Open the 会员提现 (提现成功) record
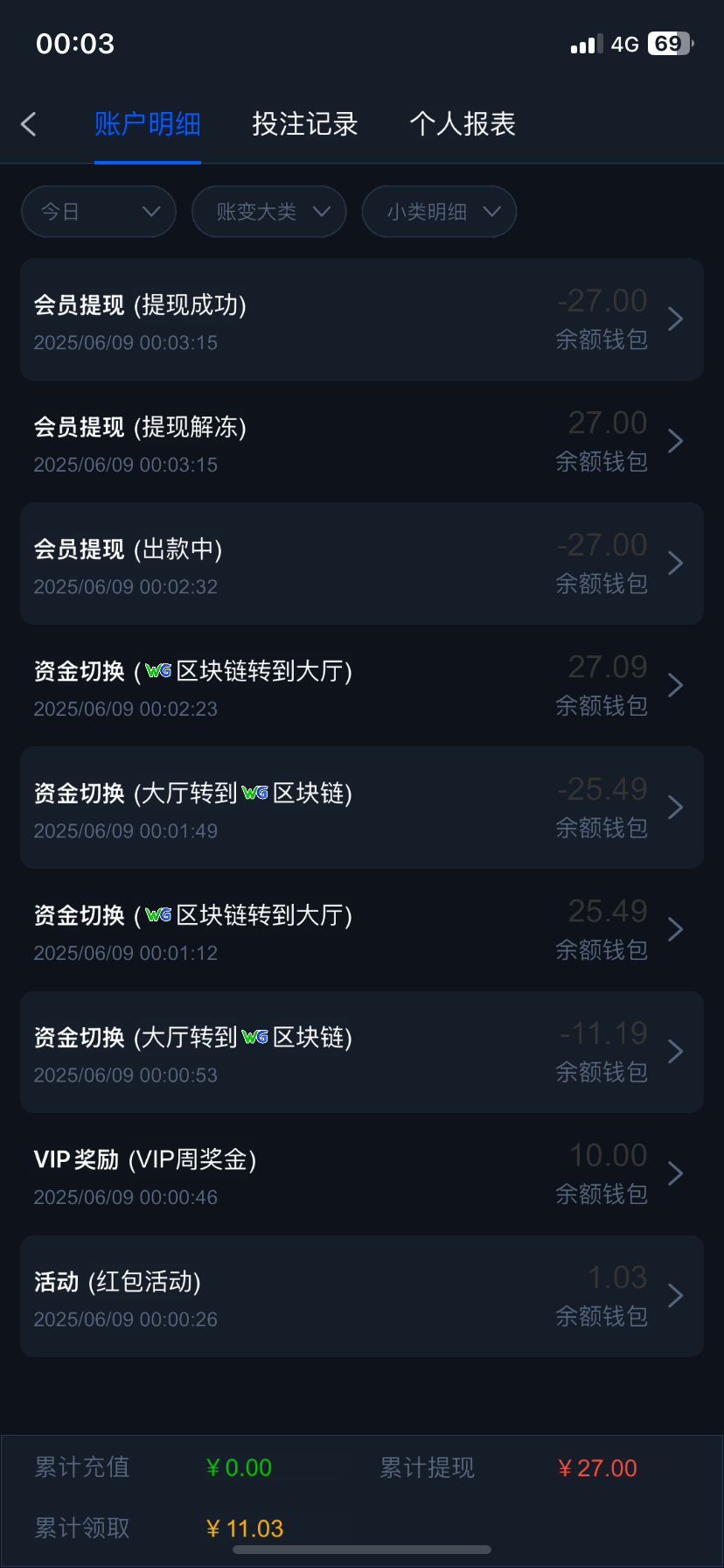The width and height of the screenshot is (724, 1568). (362, 319)
